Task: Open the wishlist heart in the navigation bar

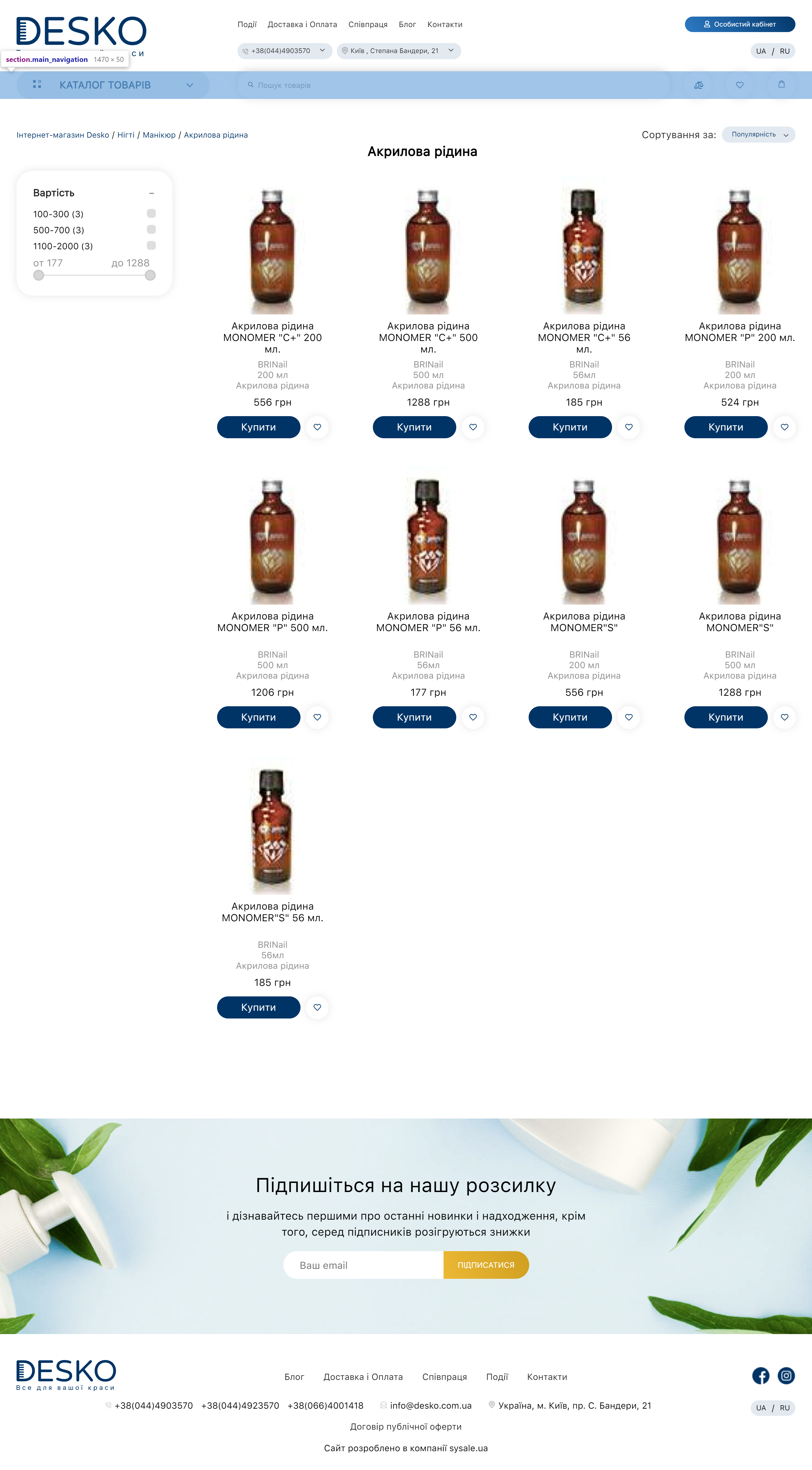Action: coord(740,85)
